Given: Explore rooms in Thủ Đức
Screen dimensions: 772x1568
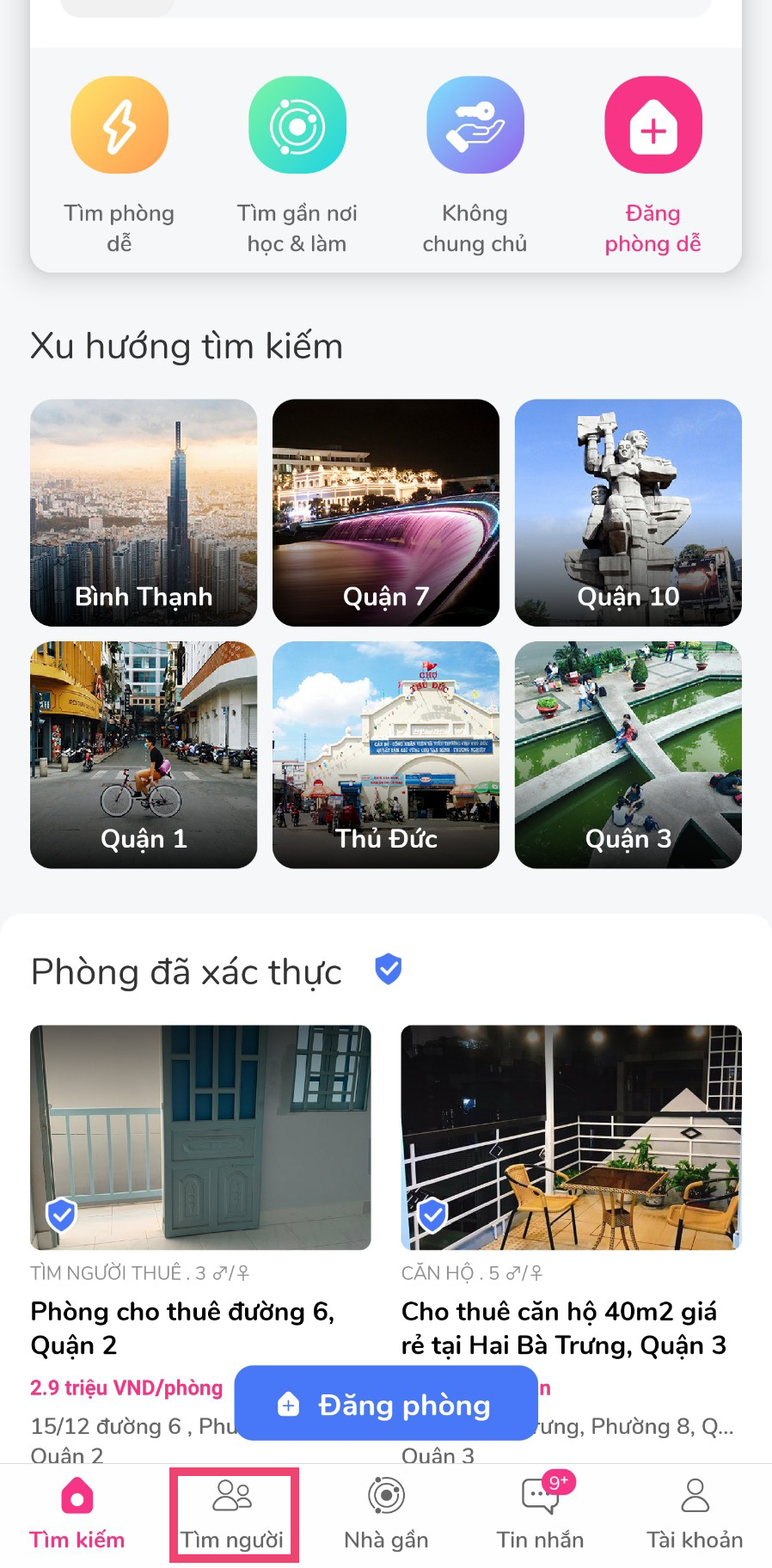Looking at the screenshot, I should (386, 755).
